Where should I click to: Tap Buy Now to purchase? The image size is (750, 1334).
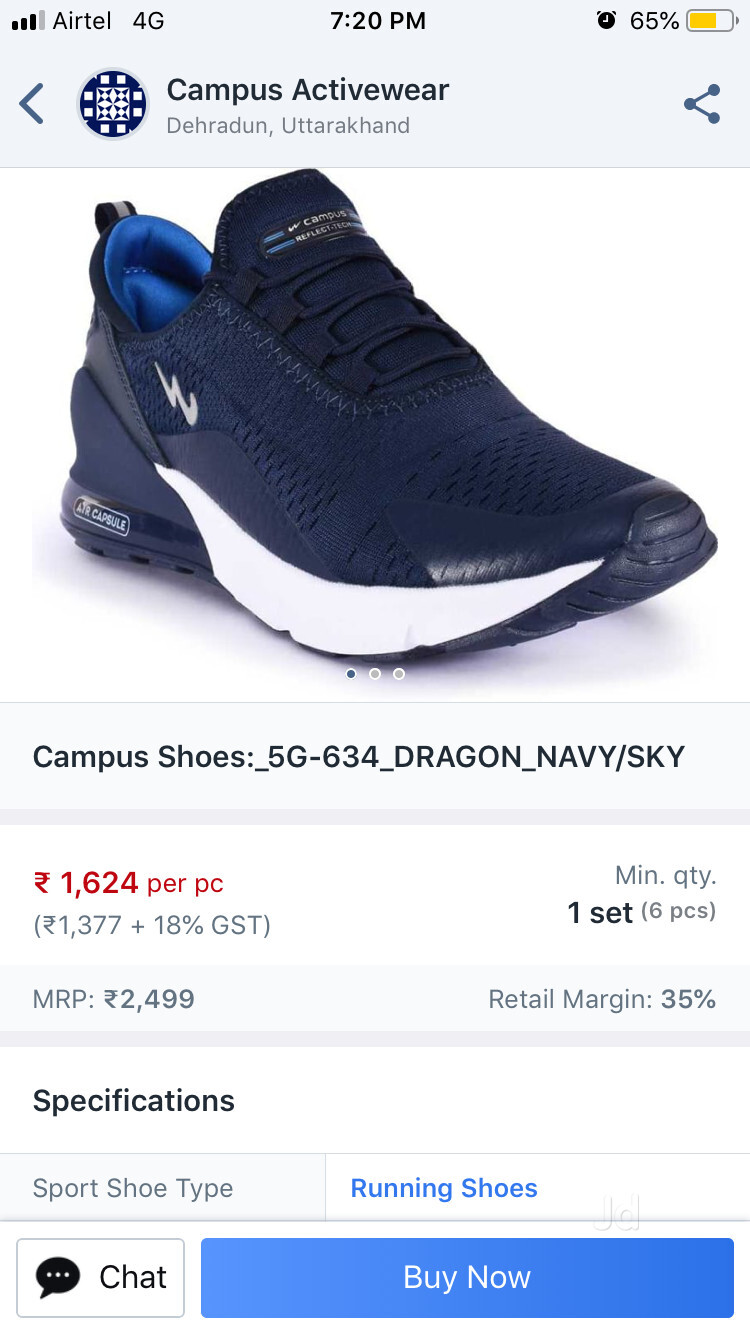coord(467,1277)
